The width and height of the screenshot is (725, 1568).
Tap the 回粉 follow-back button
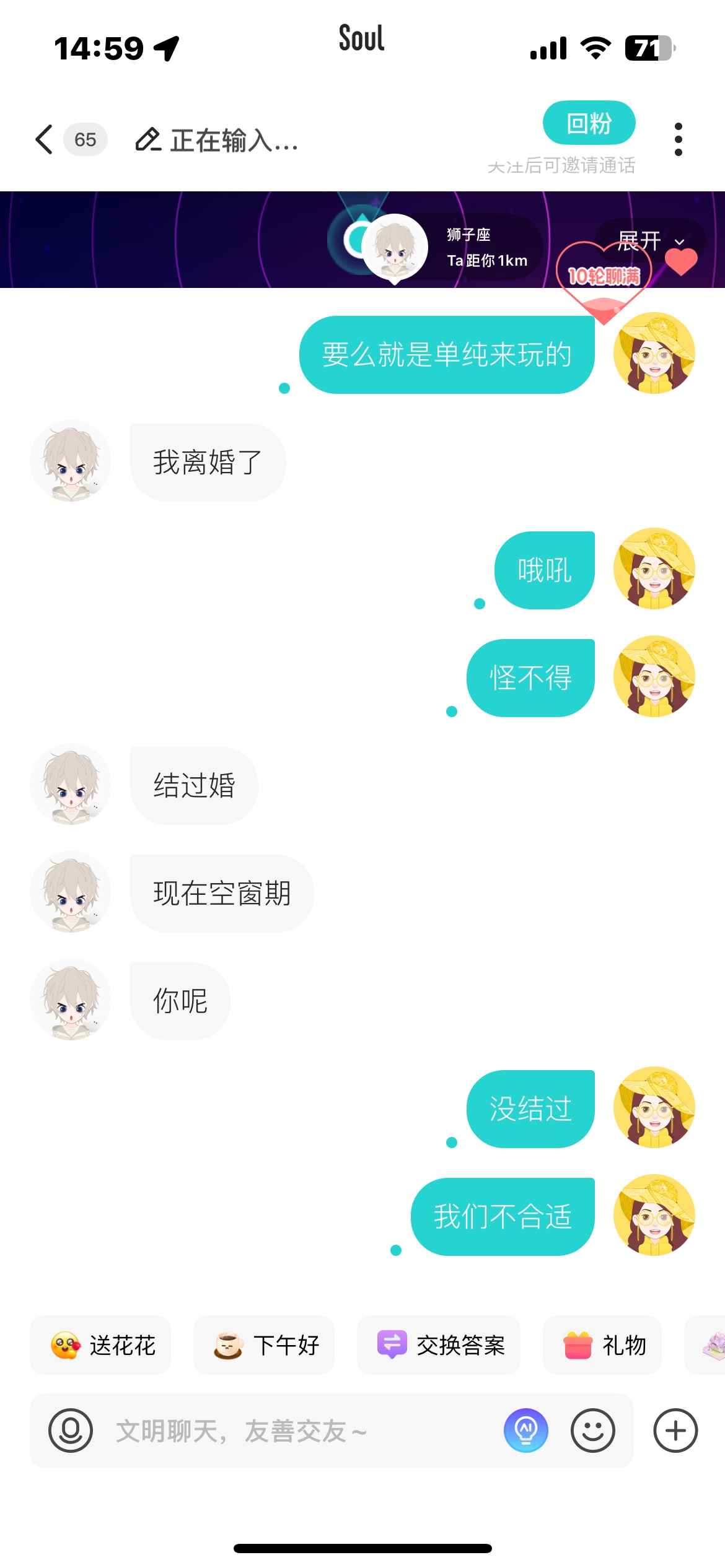click(x=589, y=123)
